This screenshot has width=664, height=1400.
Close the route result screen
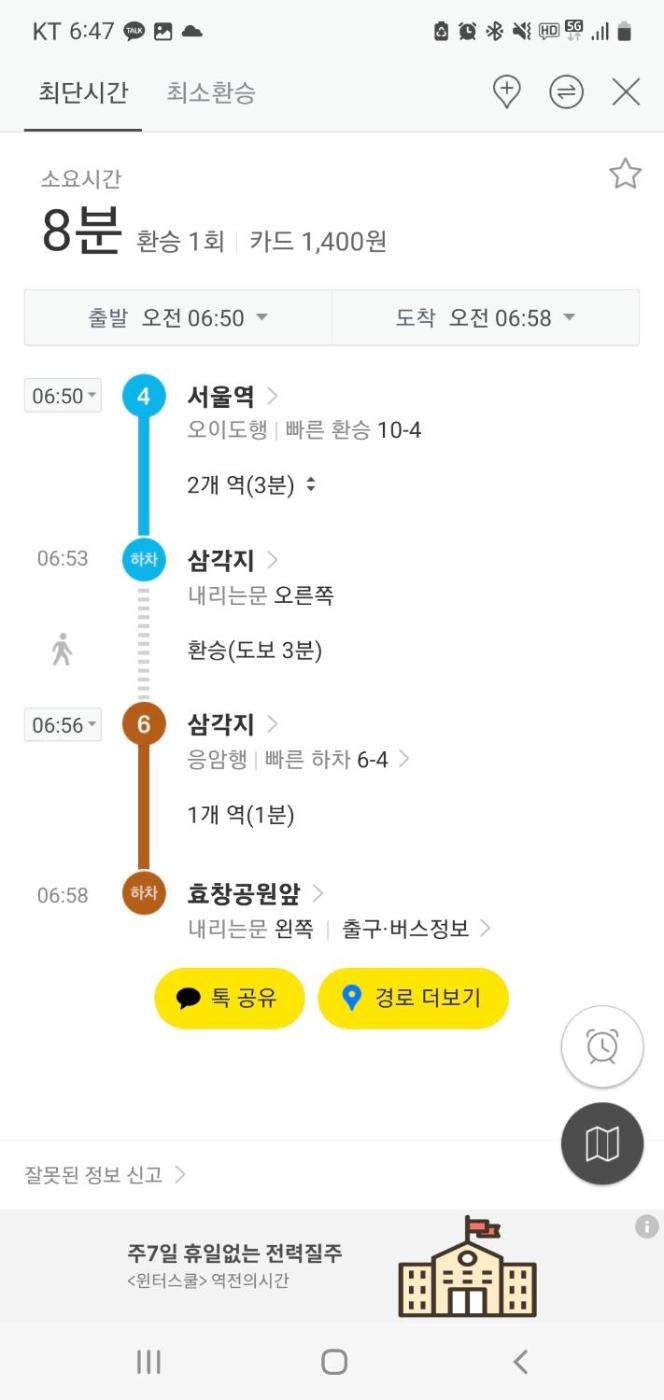[x=626, y=93]
